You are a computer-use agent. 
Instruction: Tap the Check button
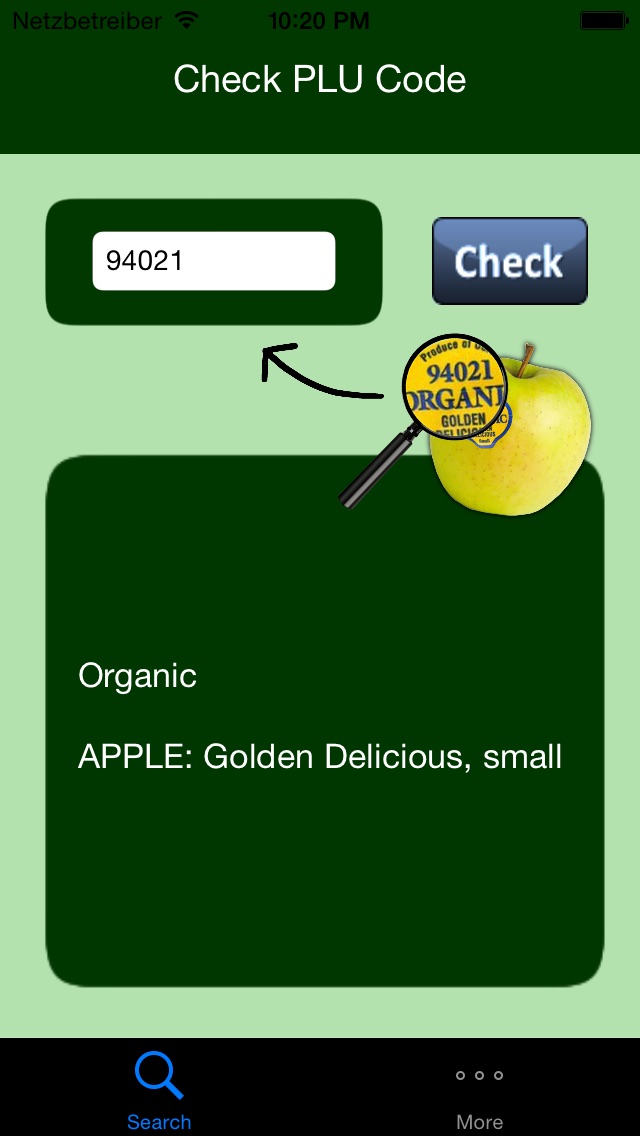[x=510, y=261]
